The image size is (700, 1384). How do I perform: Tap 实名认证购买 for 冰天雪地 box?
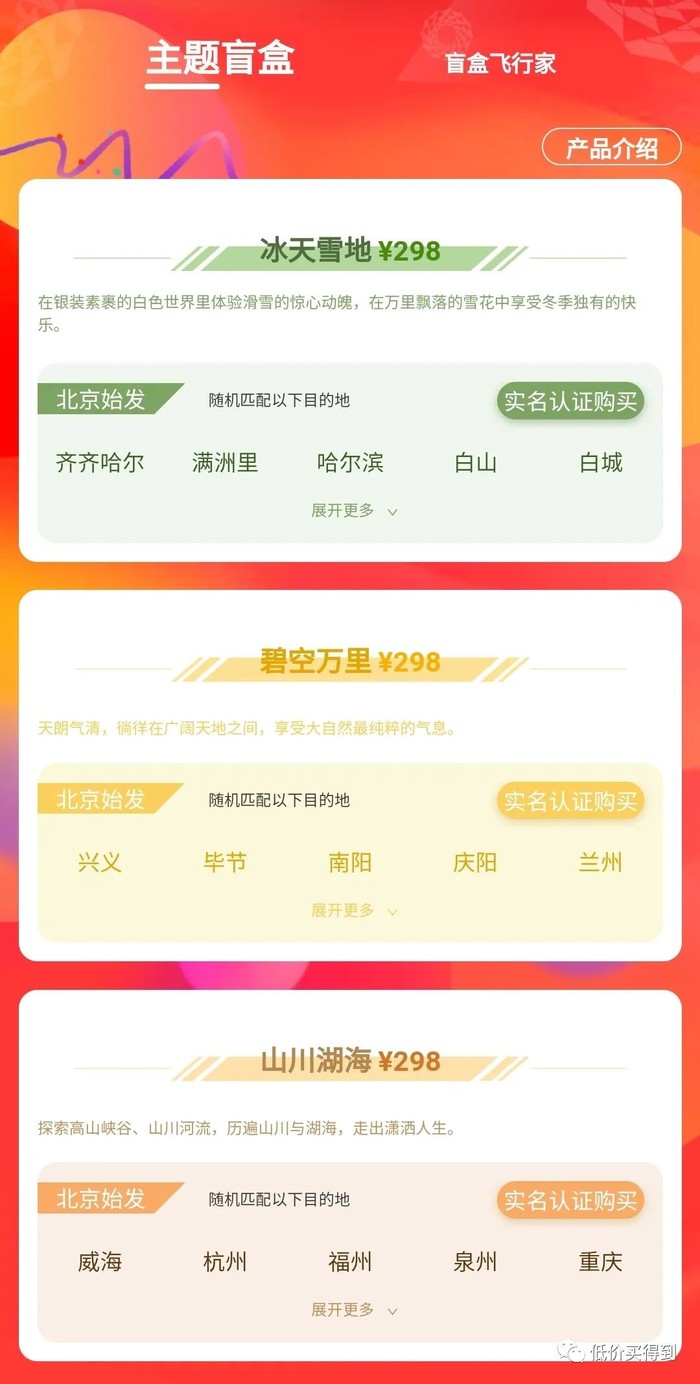coord(570,401)
